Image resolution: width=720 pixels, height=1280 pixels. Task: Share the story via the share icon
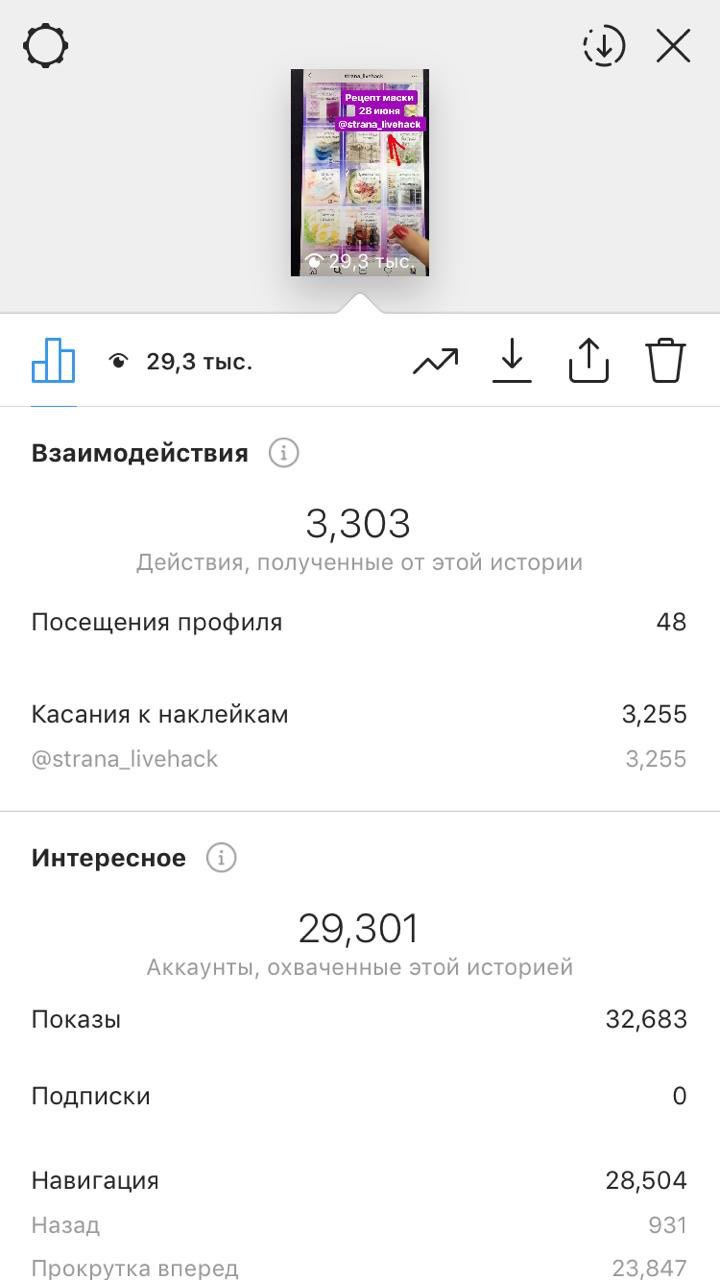click(589, 360)
